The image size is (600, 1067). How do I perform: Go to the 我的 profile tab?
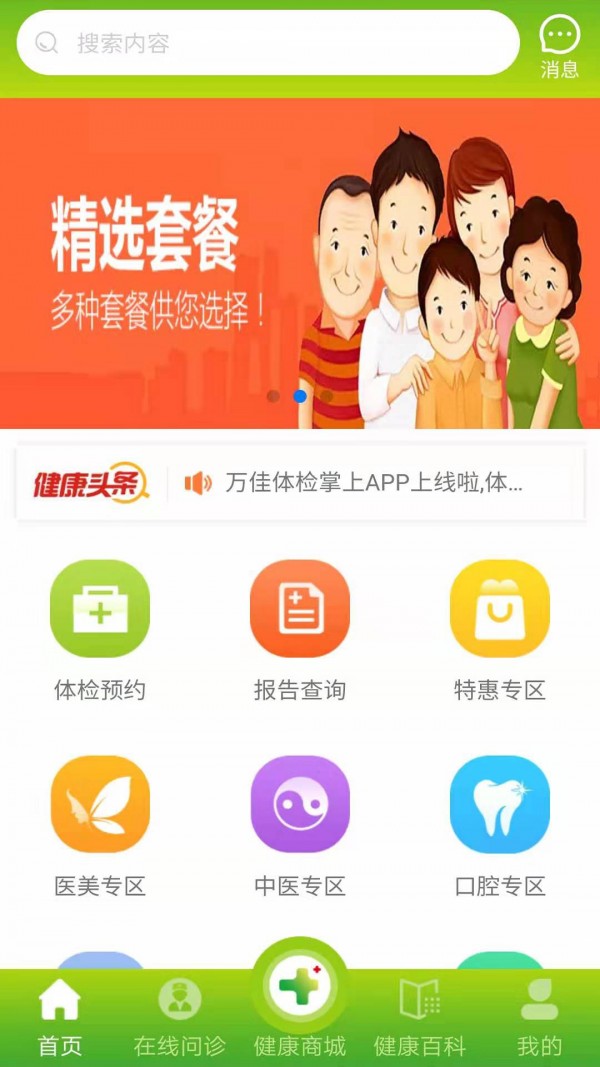(540, 1018)
